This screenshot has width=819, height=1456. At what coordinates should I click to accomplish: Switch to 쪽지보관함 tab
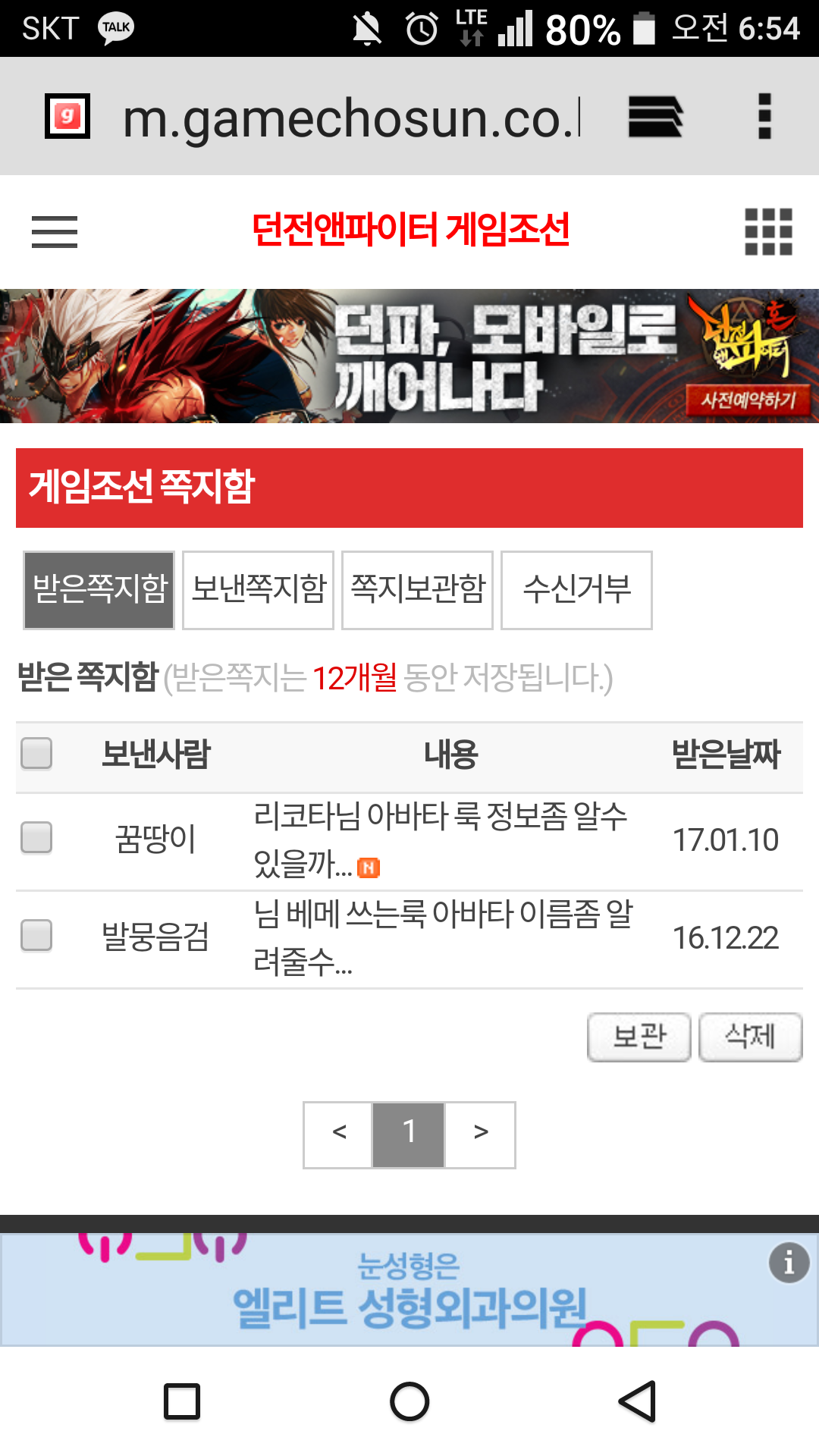(418, 590)
